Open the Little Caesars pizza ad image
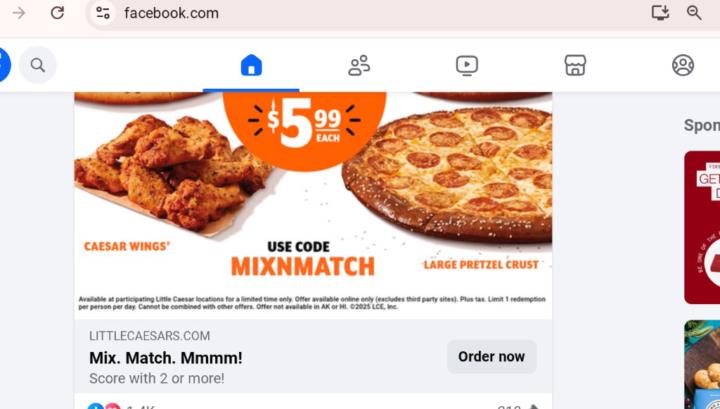Image resolution: width=720 pixels, height=409 pixels. tap(313, 200)
